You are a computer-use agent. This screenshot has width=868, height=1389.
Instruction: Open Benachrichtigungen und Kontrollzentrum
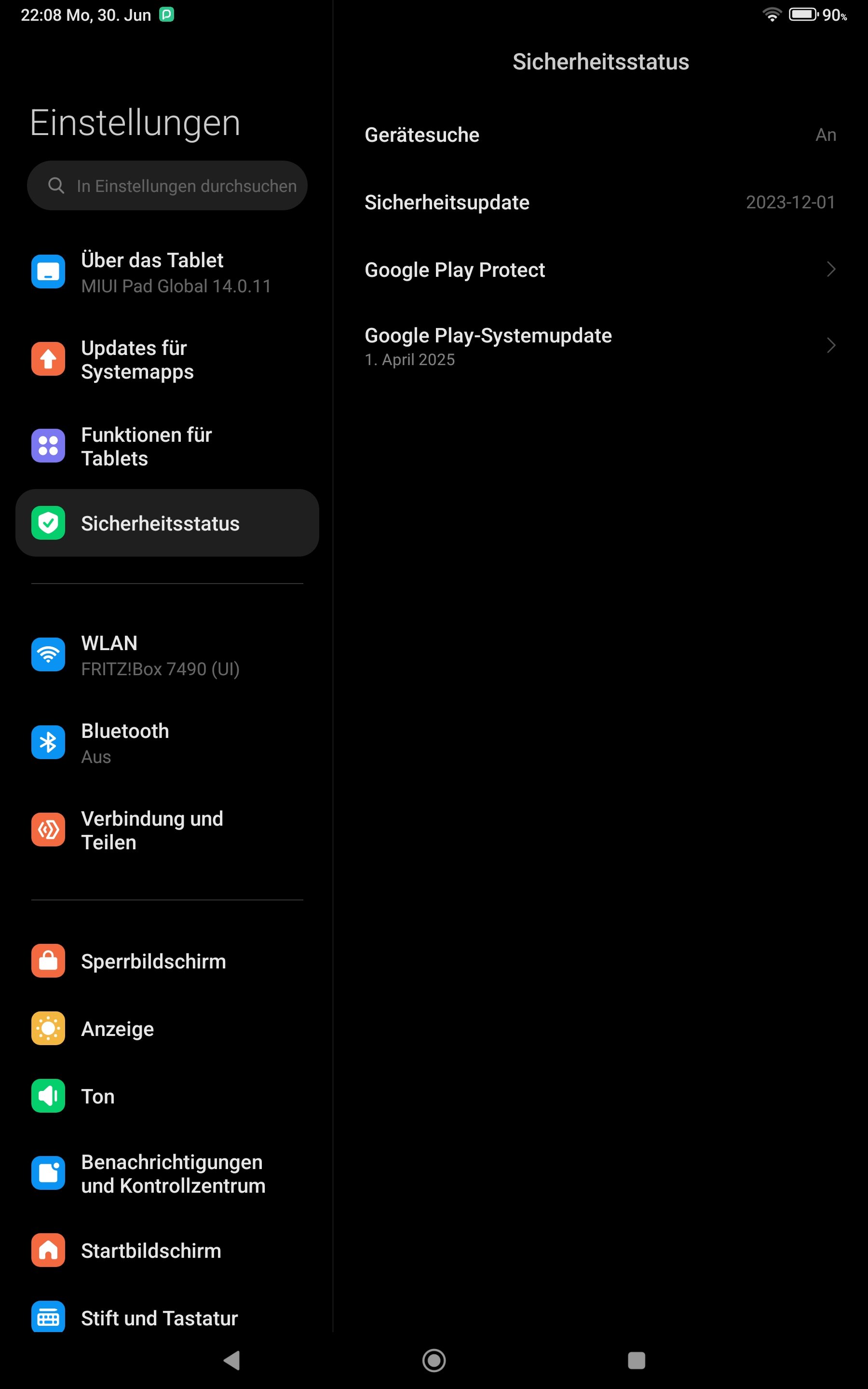(166, 1173)
